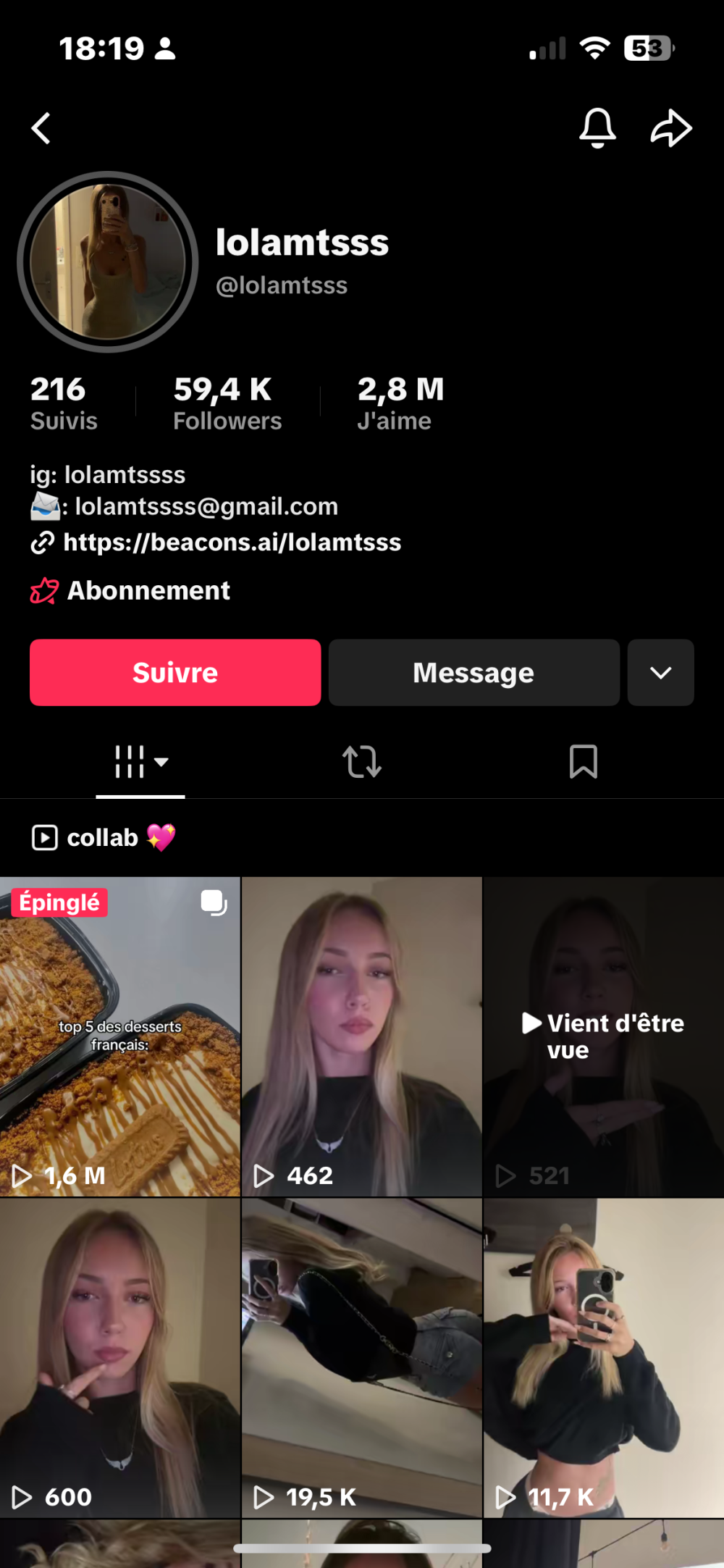Viewport: 724px width, 1568px height.
Task: Open the beacons.ai/lolamtsss link
Action: click(x=232, y=542)
